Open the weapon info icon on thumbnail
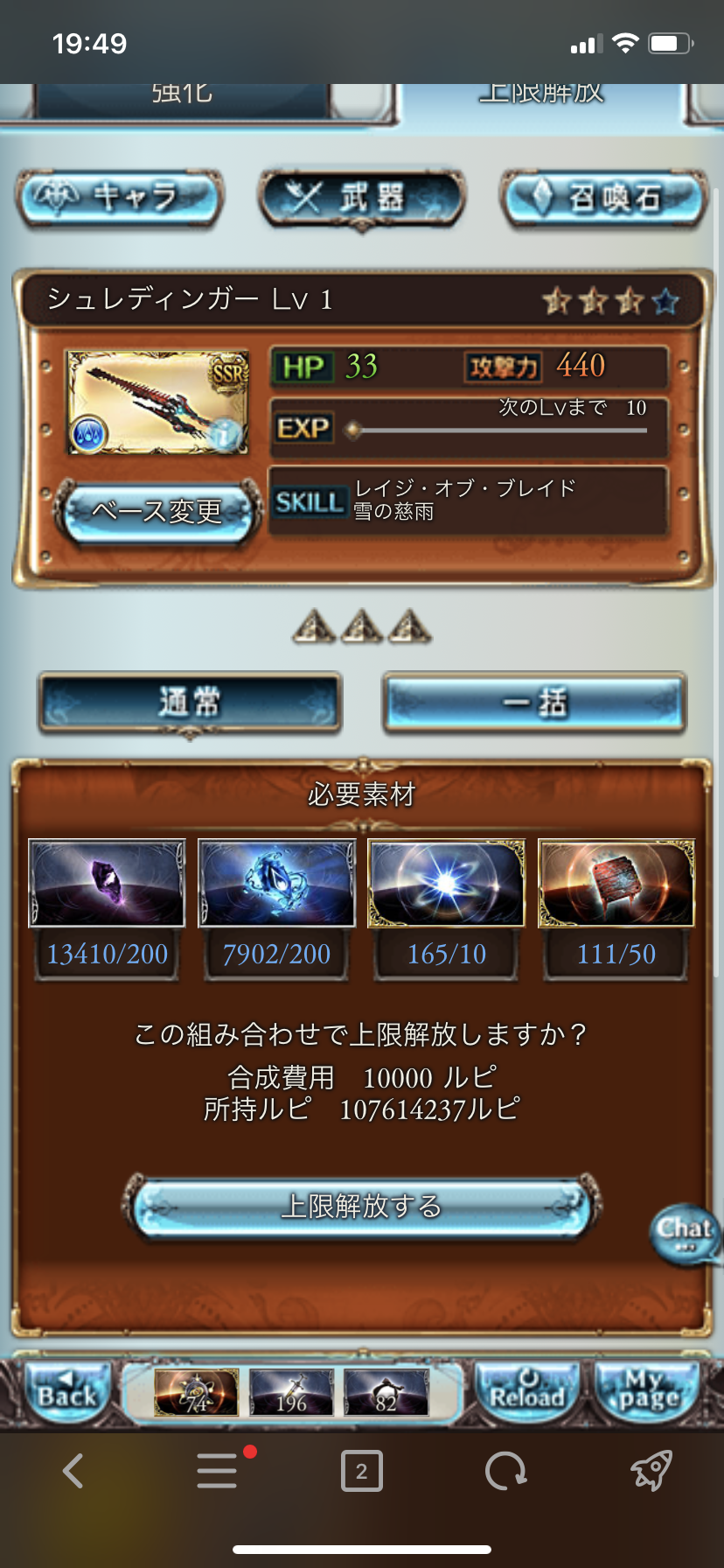This screenshot has width=724, height=1568. (227, 433)
